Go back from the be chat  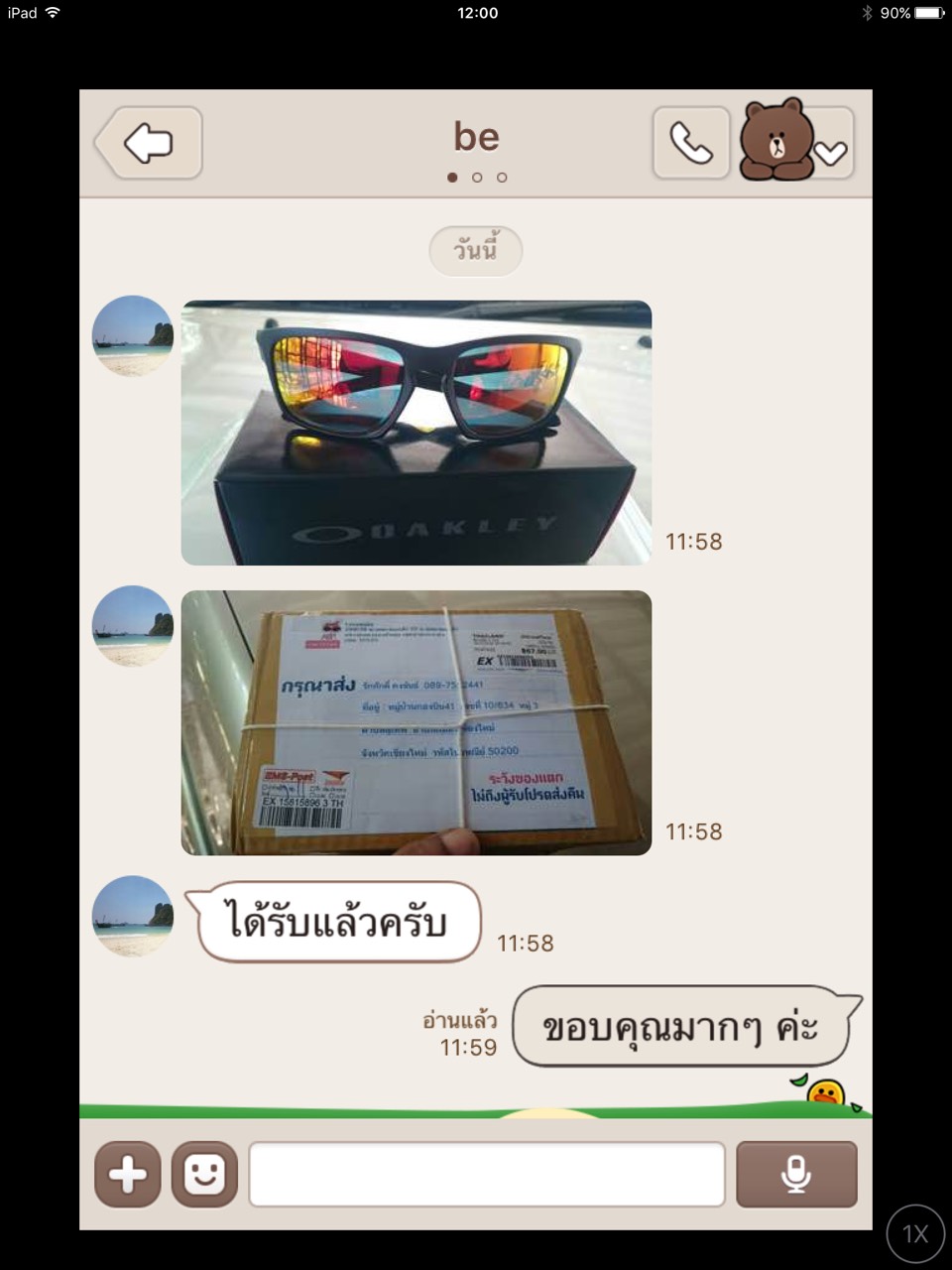tap(149, 143)
